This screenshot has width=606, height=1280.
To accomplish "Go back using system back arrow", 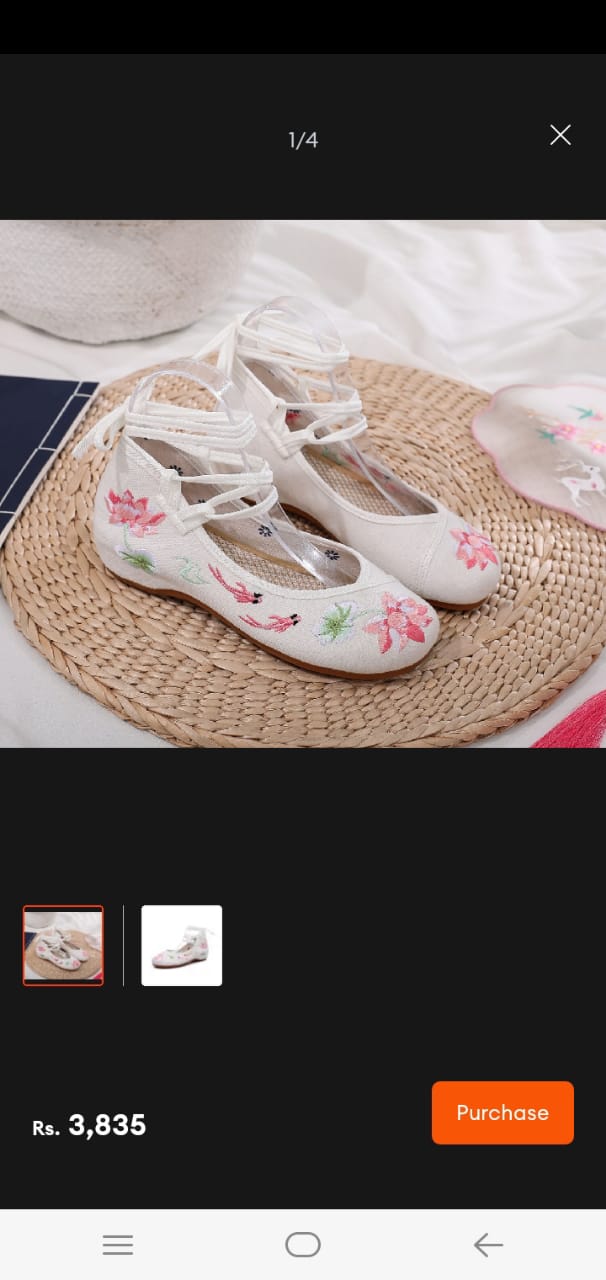I will coord(487,1244).
